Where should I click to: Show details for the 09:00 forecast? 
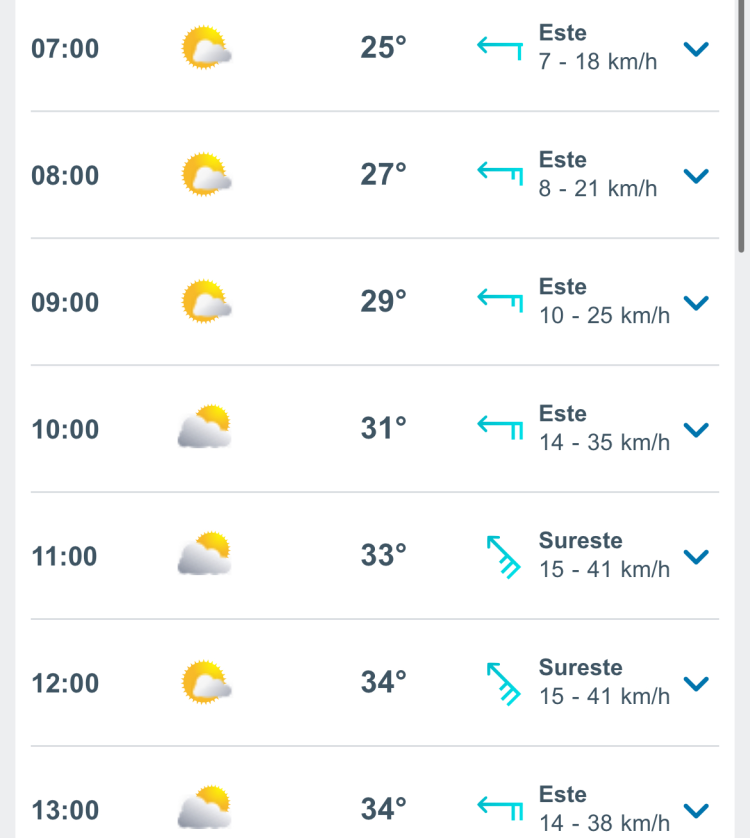coord(695,302)
